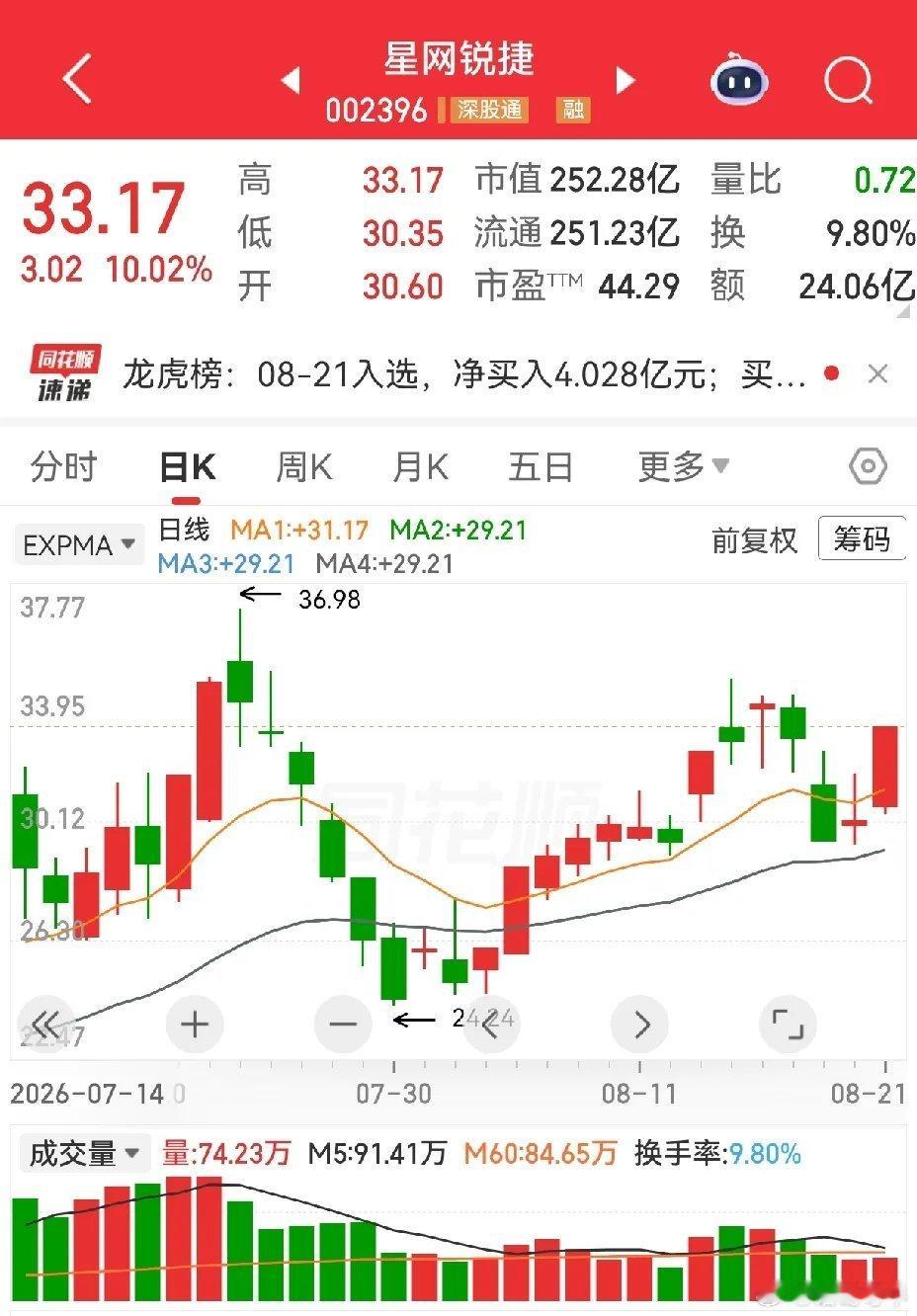Expand the chart to fullscreen
The image size is (917, 1316).
[788, 1025]
